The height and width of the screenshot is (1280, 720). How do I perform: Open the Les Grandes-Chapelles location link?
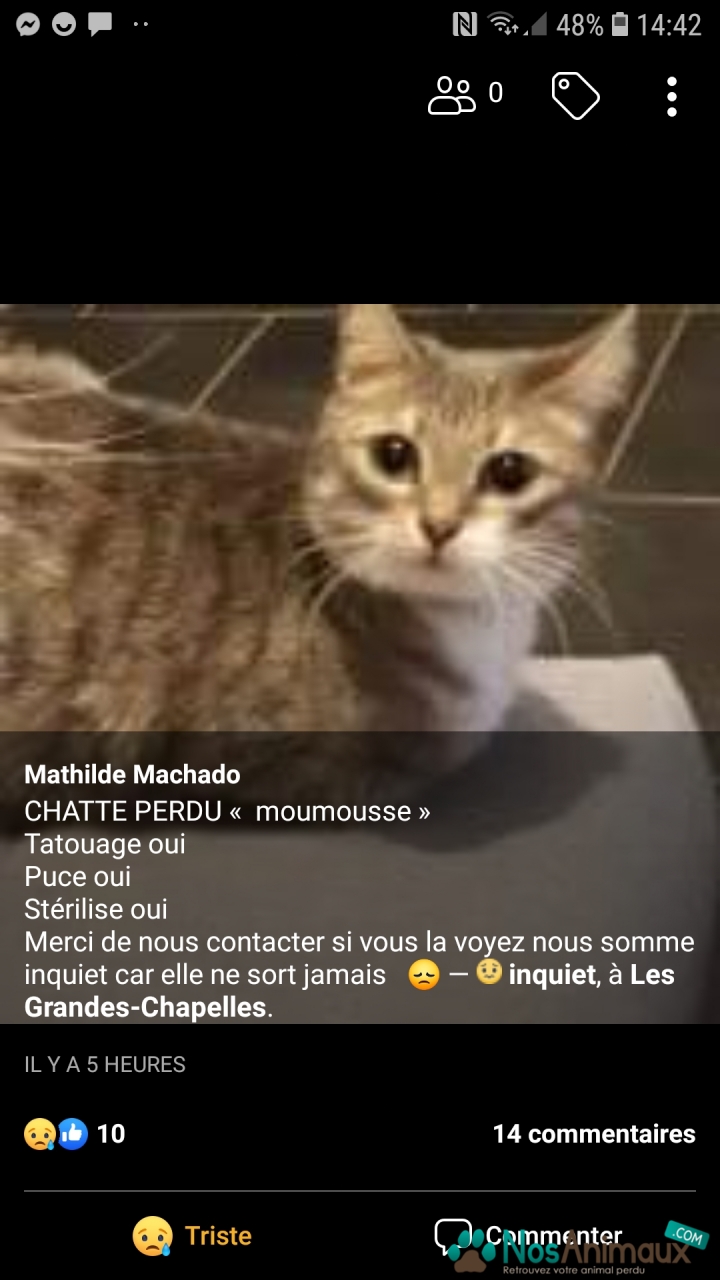(350, 991)
